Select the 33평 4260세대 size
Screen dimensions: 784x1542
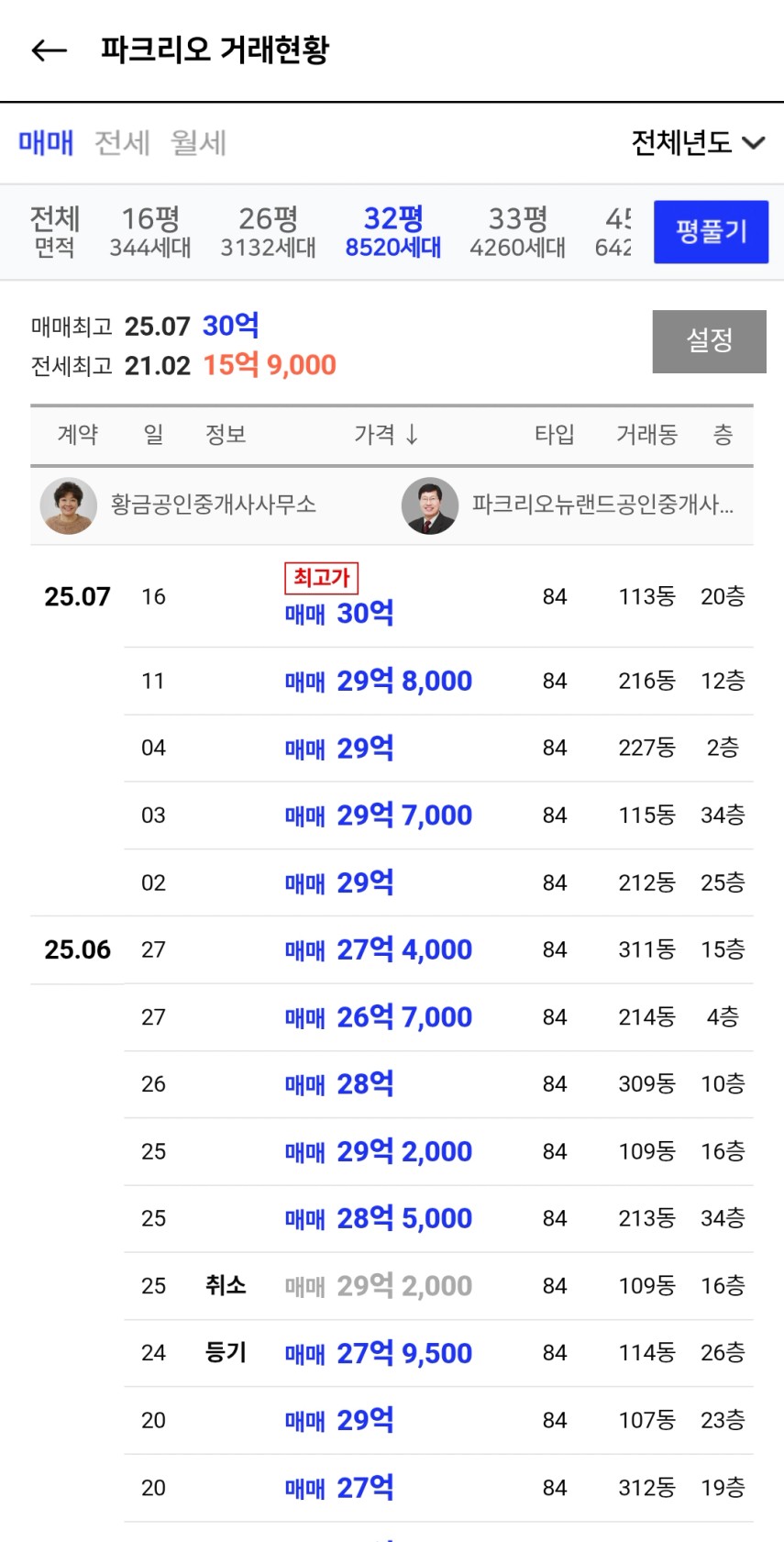coord(517,232)
